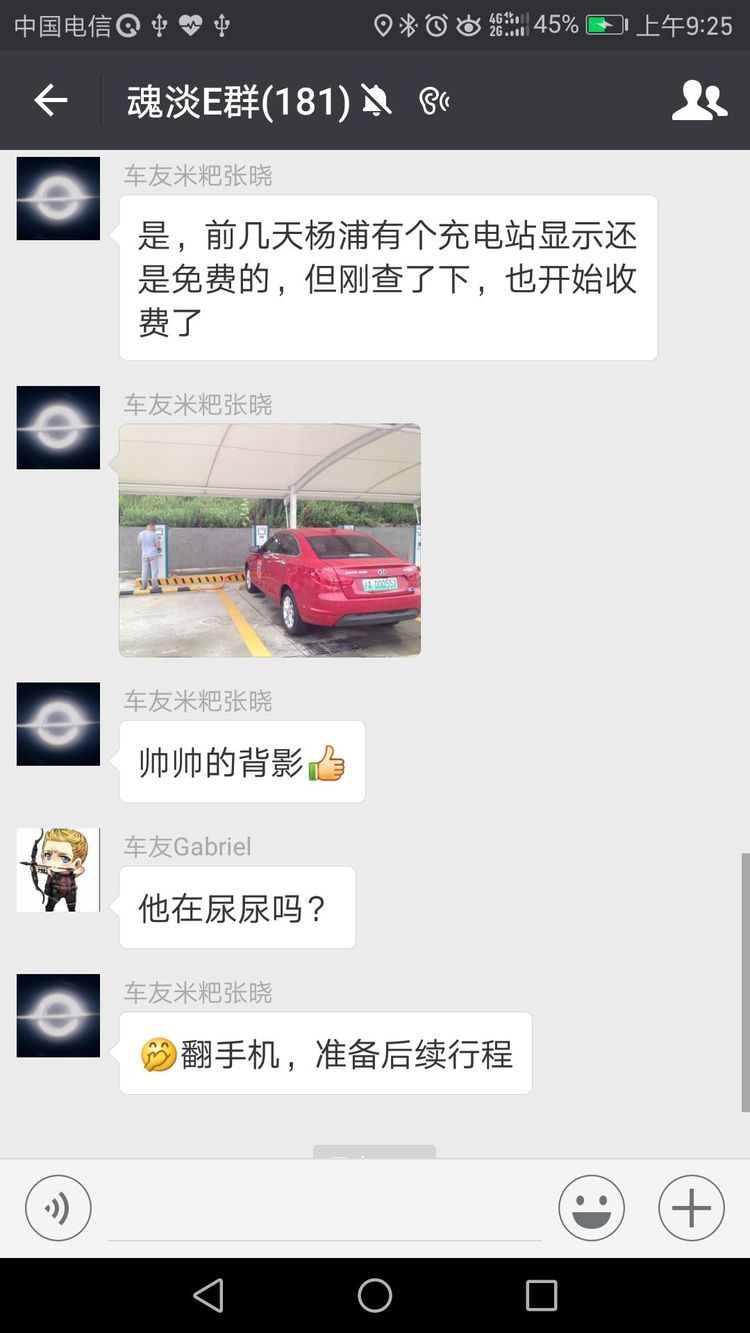Switch to voice message input
Viewport: 750px width, 1333px height.
click(x=58, y=1208)
